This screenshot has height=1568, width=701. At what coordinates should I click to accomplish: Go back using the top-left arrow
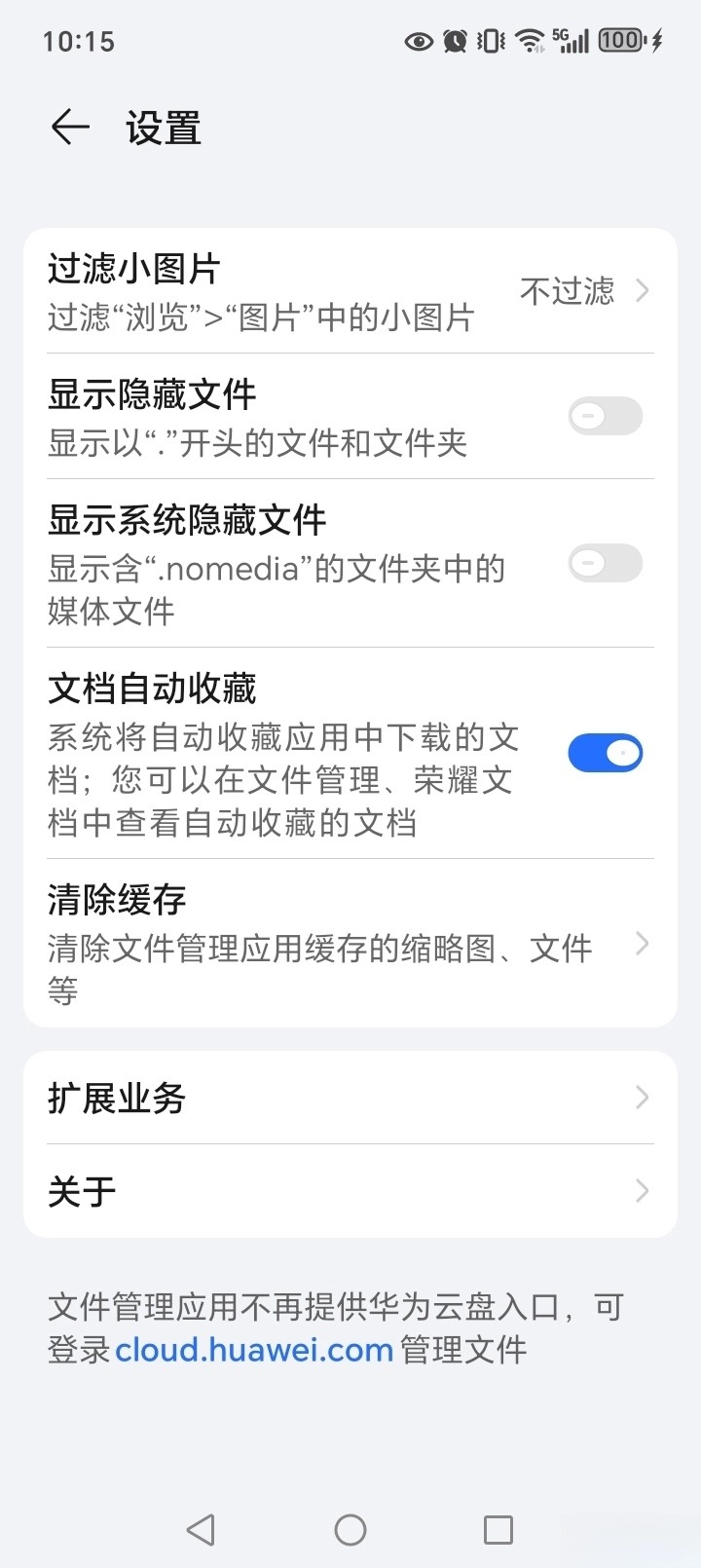[70, 128]
